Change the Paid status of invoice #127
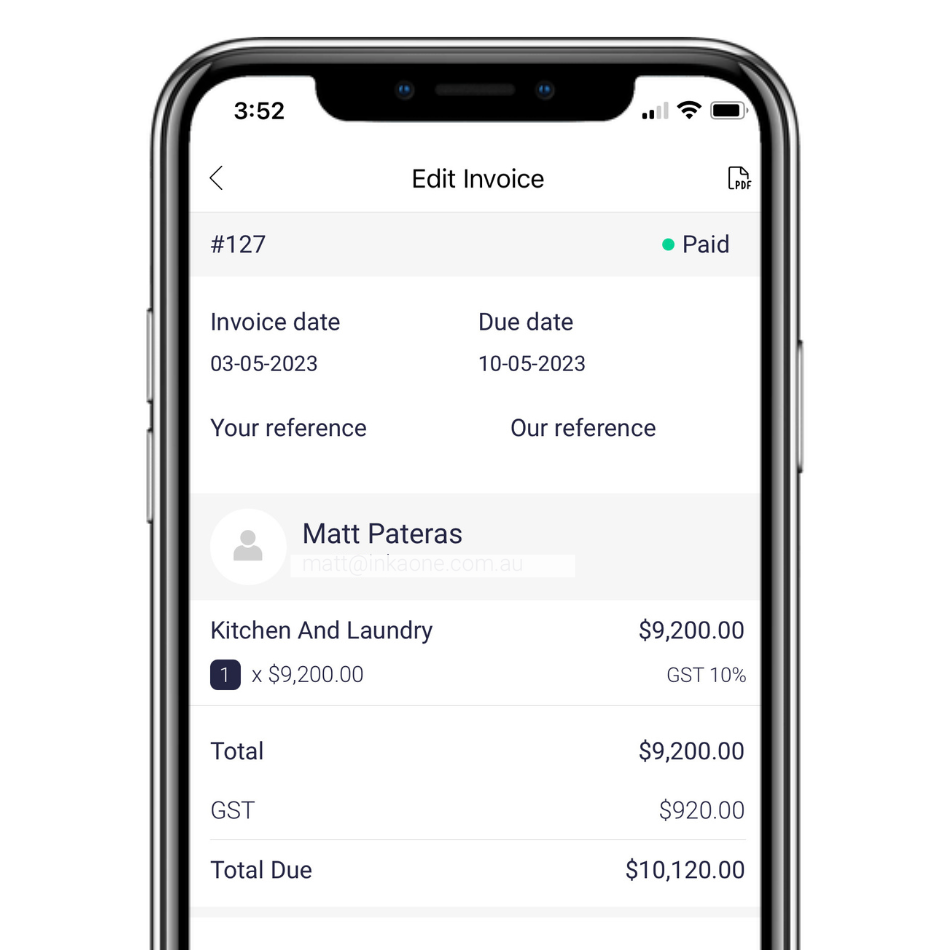 696,245
